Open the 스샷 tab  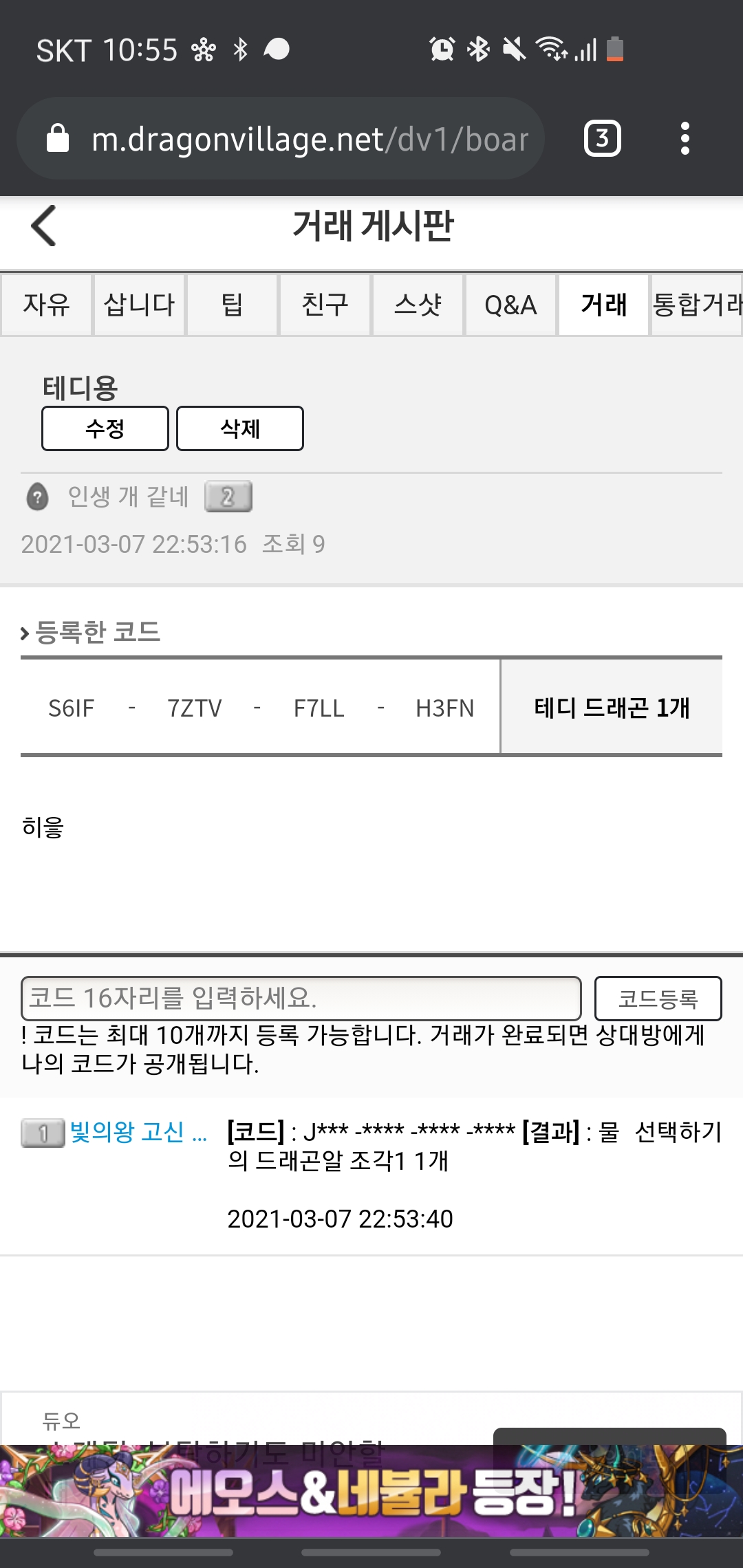coord(418,305)
